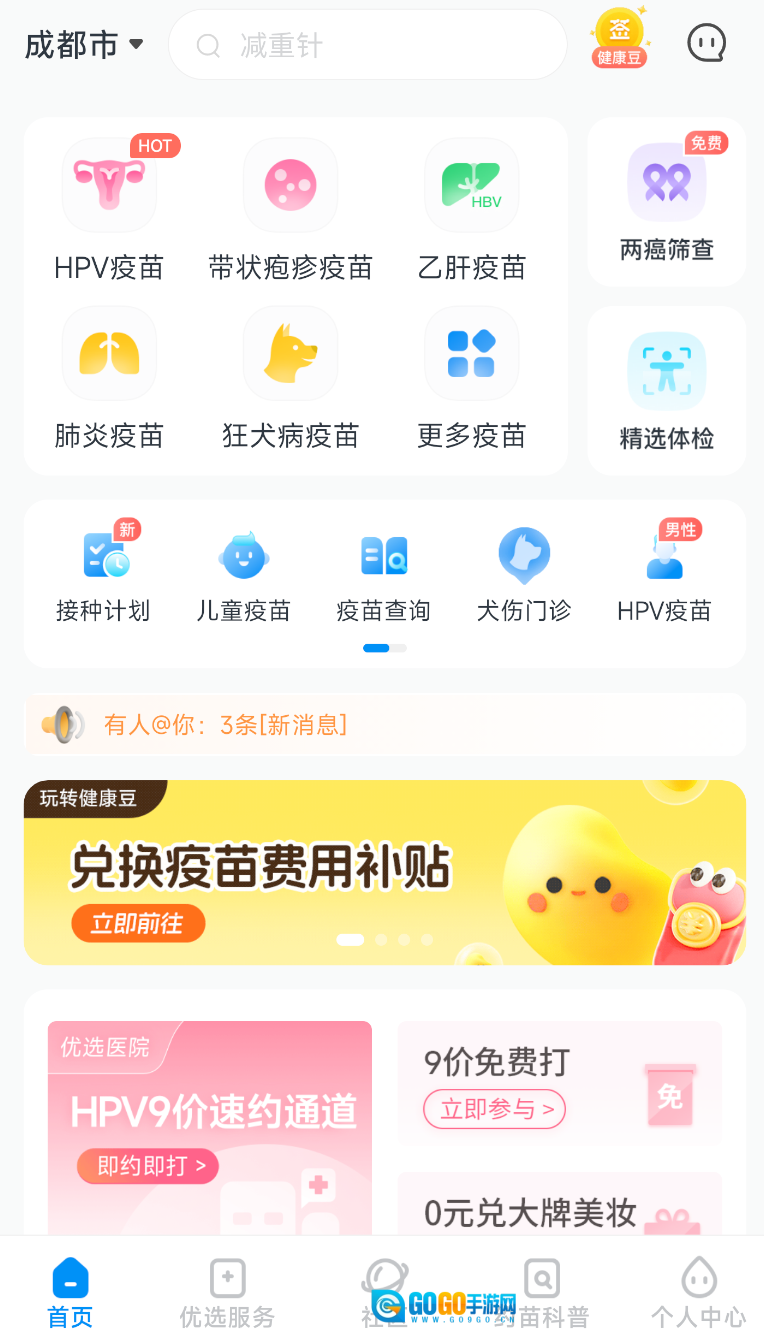Viewport: 764px width, 1333px height.
Task: Read the 有人@你 new messages notice
Action: (x=225, y=725)
